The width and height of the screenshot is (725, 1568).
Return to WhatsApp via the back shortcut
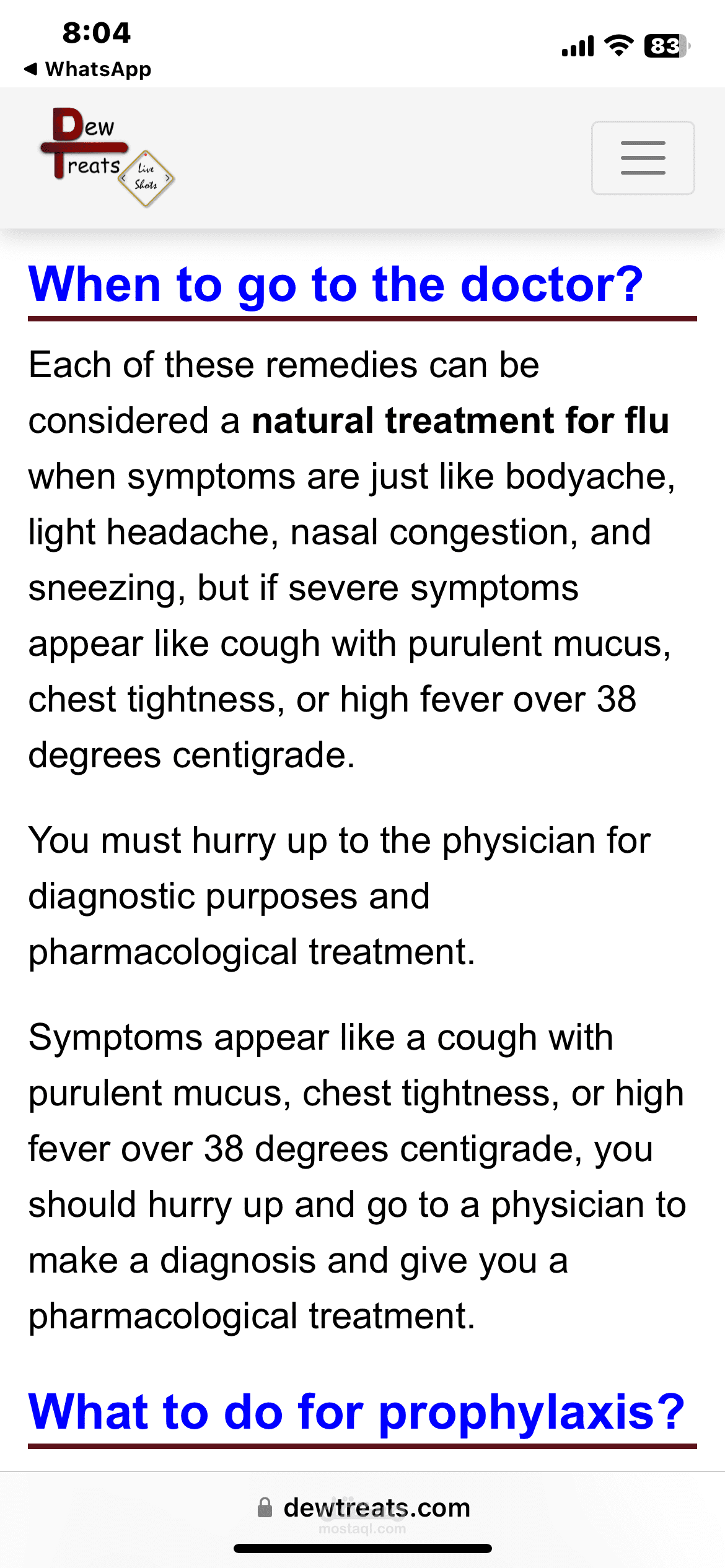click(x=87, y=69)
